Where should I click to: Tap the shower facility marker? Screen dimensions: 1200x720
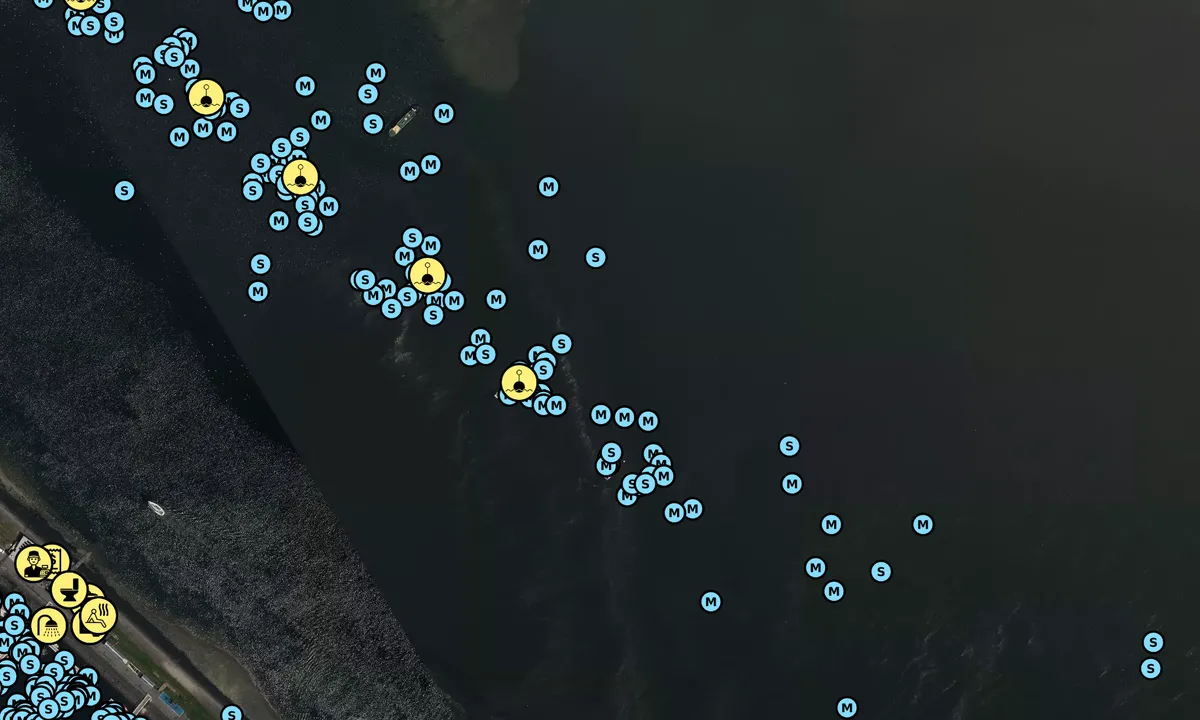click(48, 627)
